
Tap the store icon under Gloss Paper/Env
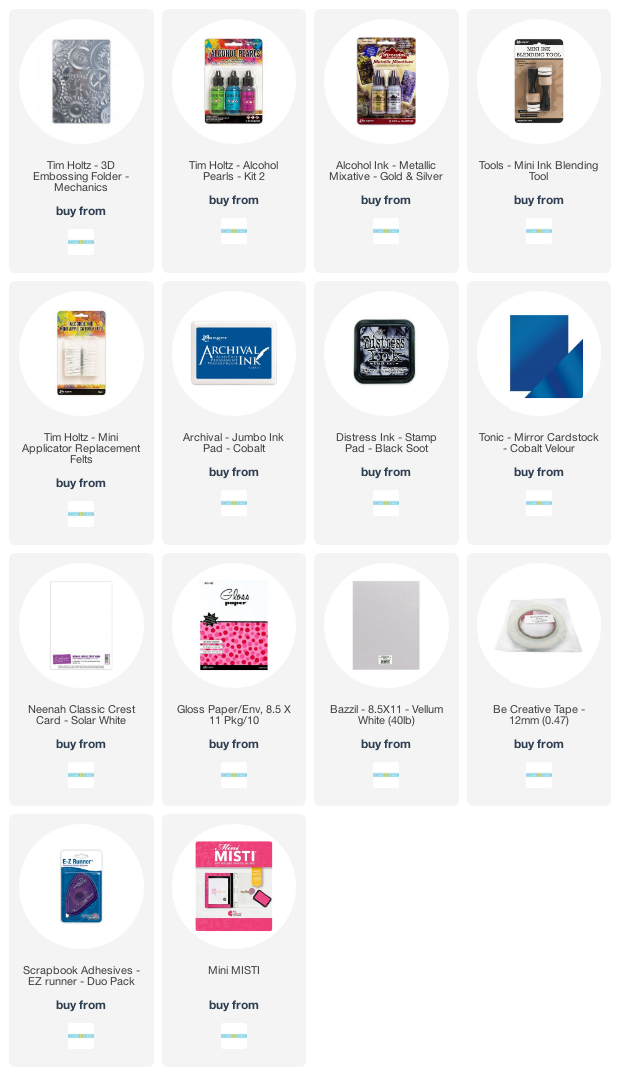coord(234,775)
